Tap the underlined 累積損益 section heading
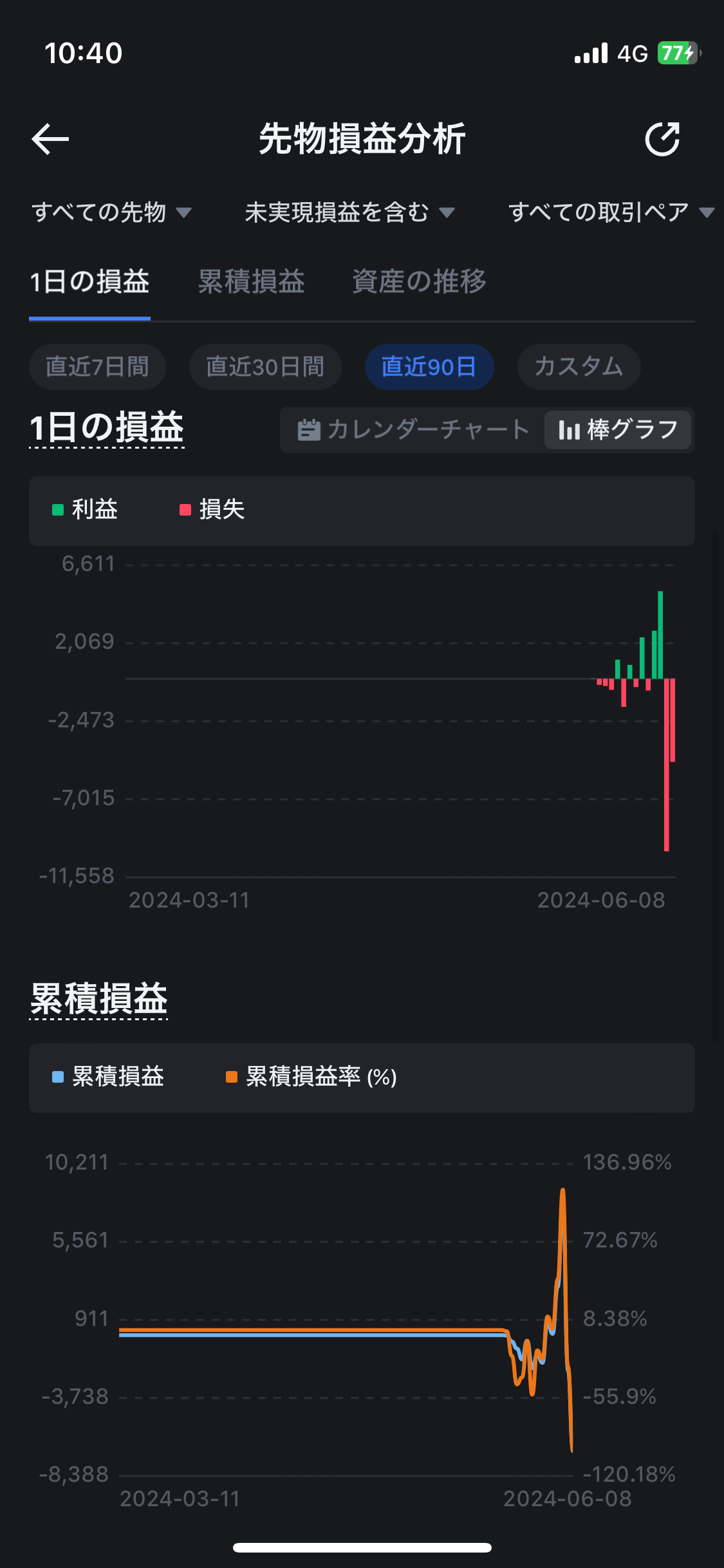Viewport: 724px width, 1568px height. click(98, 999)
